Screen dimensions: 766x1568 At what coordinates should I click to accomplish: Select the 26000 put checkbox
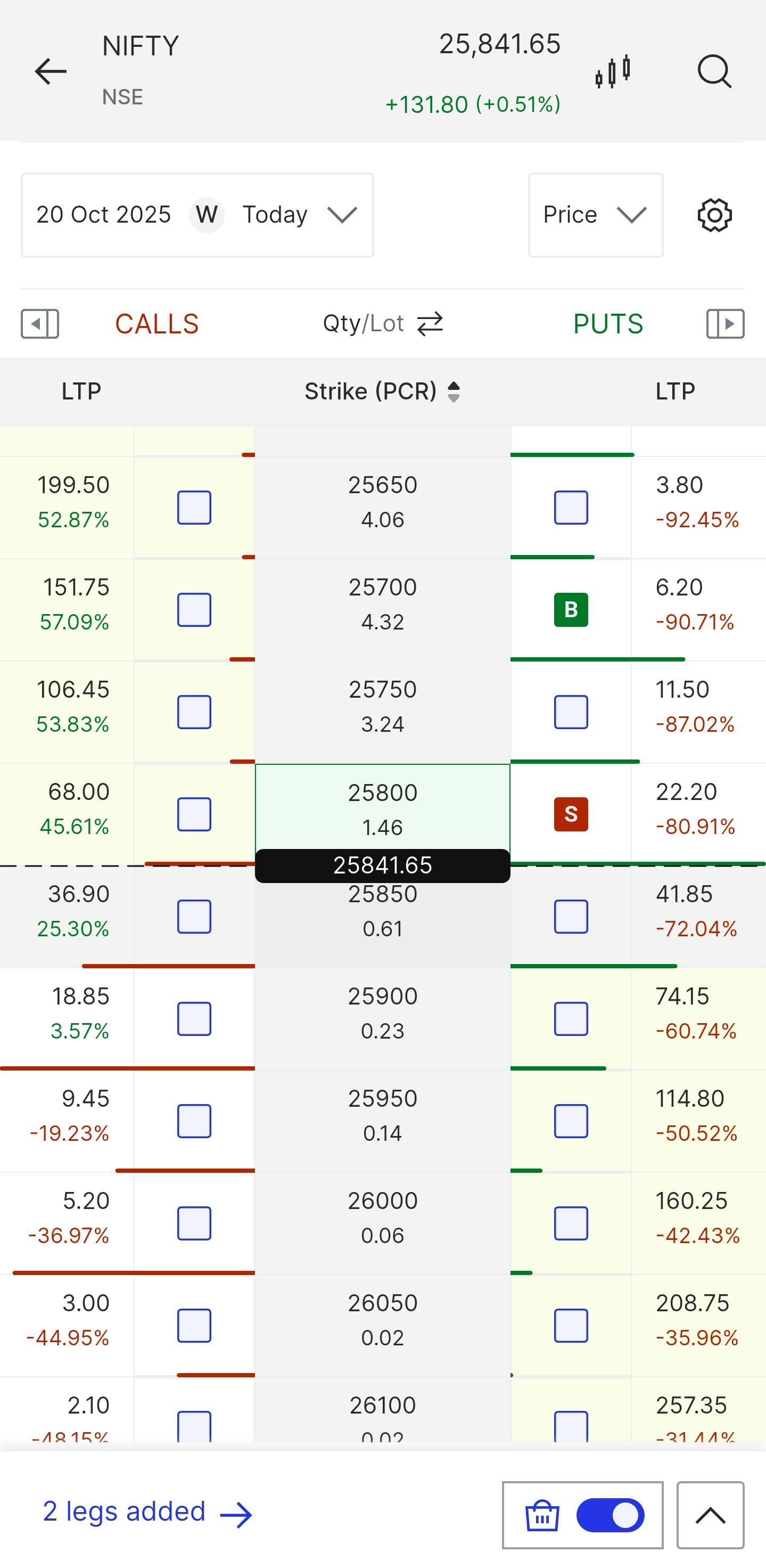[x=571, y=1223]
